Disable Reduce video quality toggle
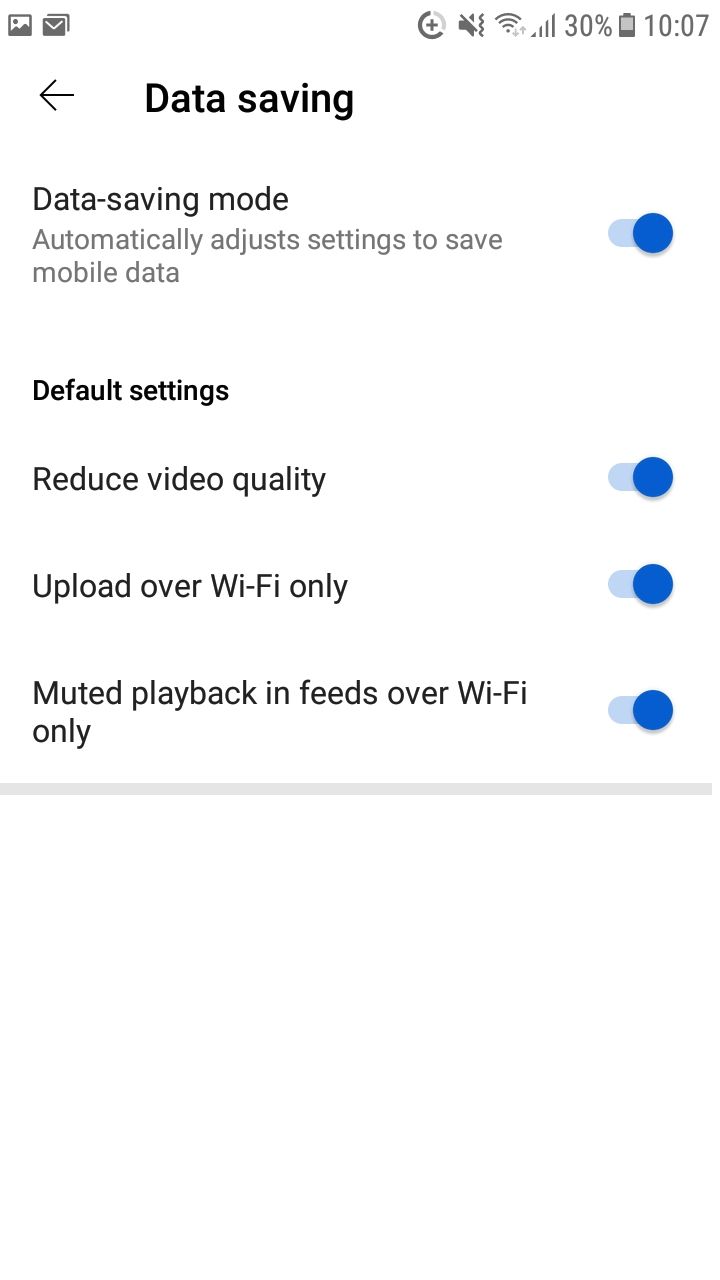Screen dimensions: 720x1280 coord(640,478)
